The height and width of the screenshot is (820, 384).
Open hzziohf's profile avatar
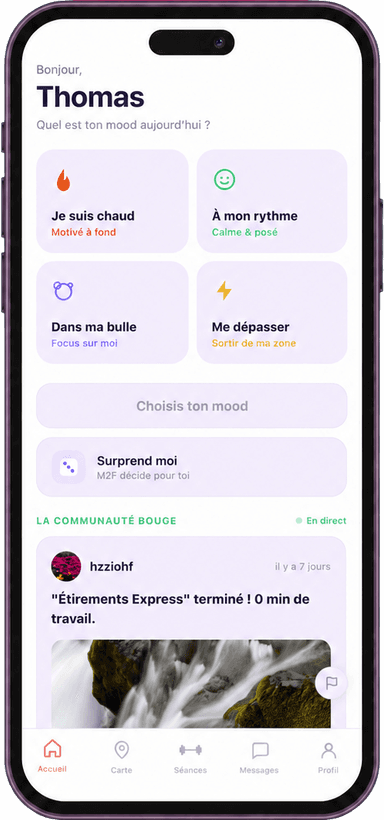click(x=66, y=566)
